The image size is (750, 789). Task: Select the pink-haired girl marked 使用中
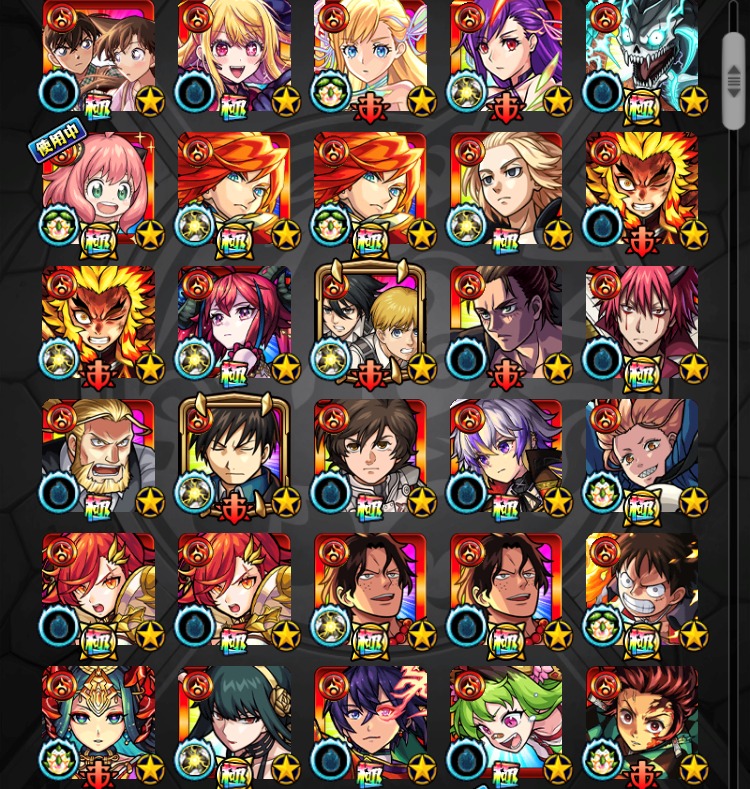[x=98, y=189]
